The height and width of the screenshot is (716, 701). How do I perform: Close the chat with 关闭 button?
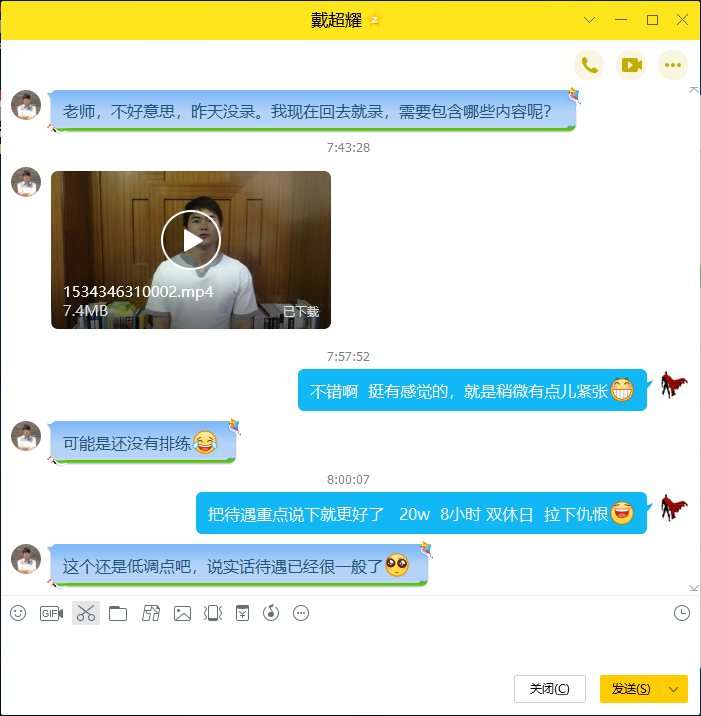tap(549, 689)
